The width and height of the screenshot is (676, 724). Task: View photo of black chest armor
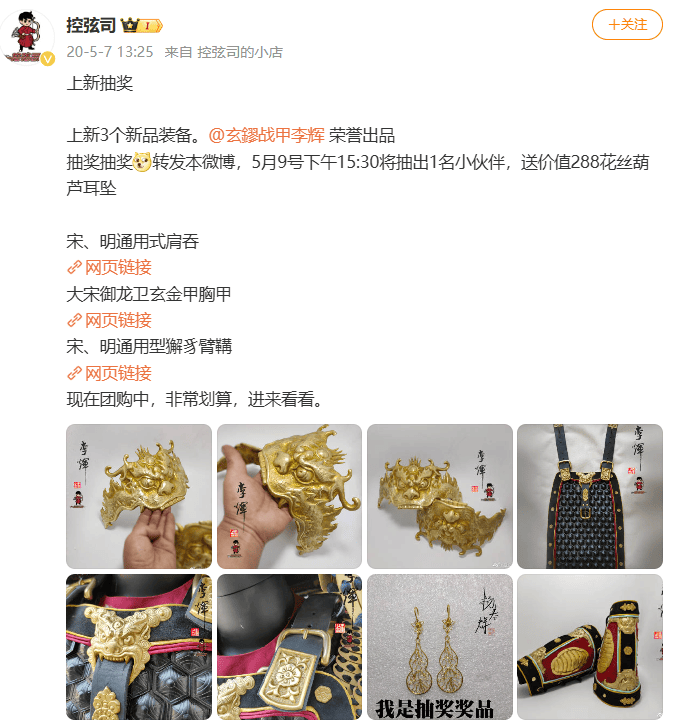click(589, 497)
